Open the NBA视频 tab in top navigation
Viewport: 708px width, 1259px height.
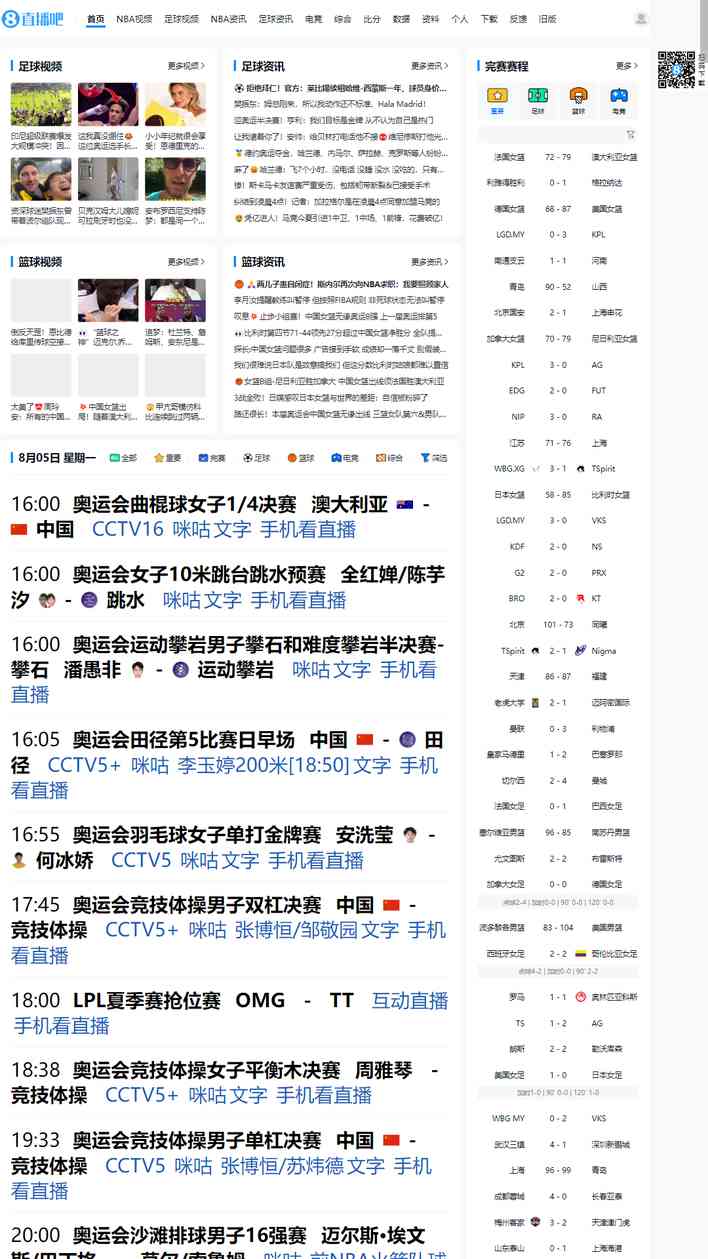[134, 19]
